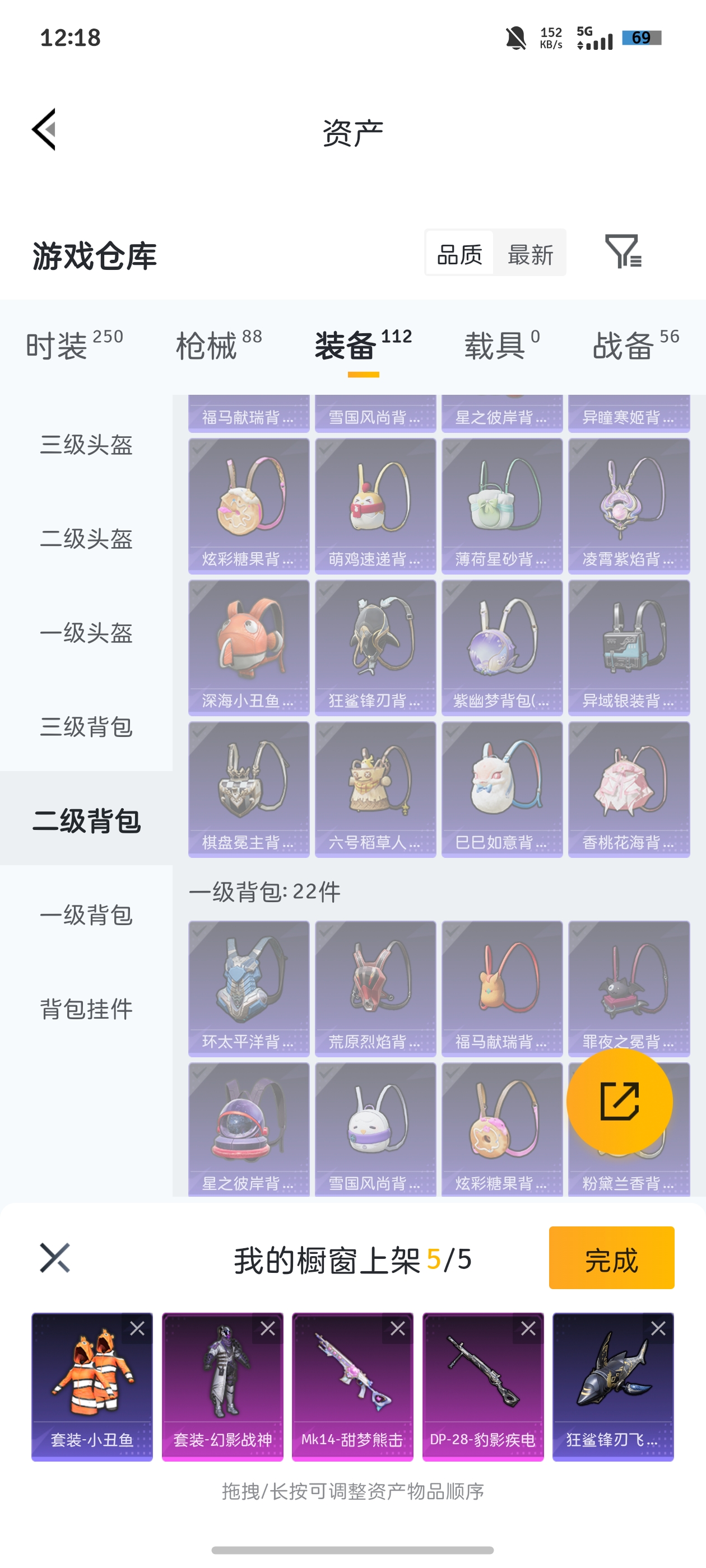706x1568 pixels.
Task: Select 三级头盔 in the side list
Action: pos(86,444)
